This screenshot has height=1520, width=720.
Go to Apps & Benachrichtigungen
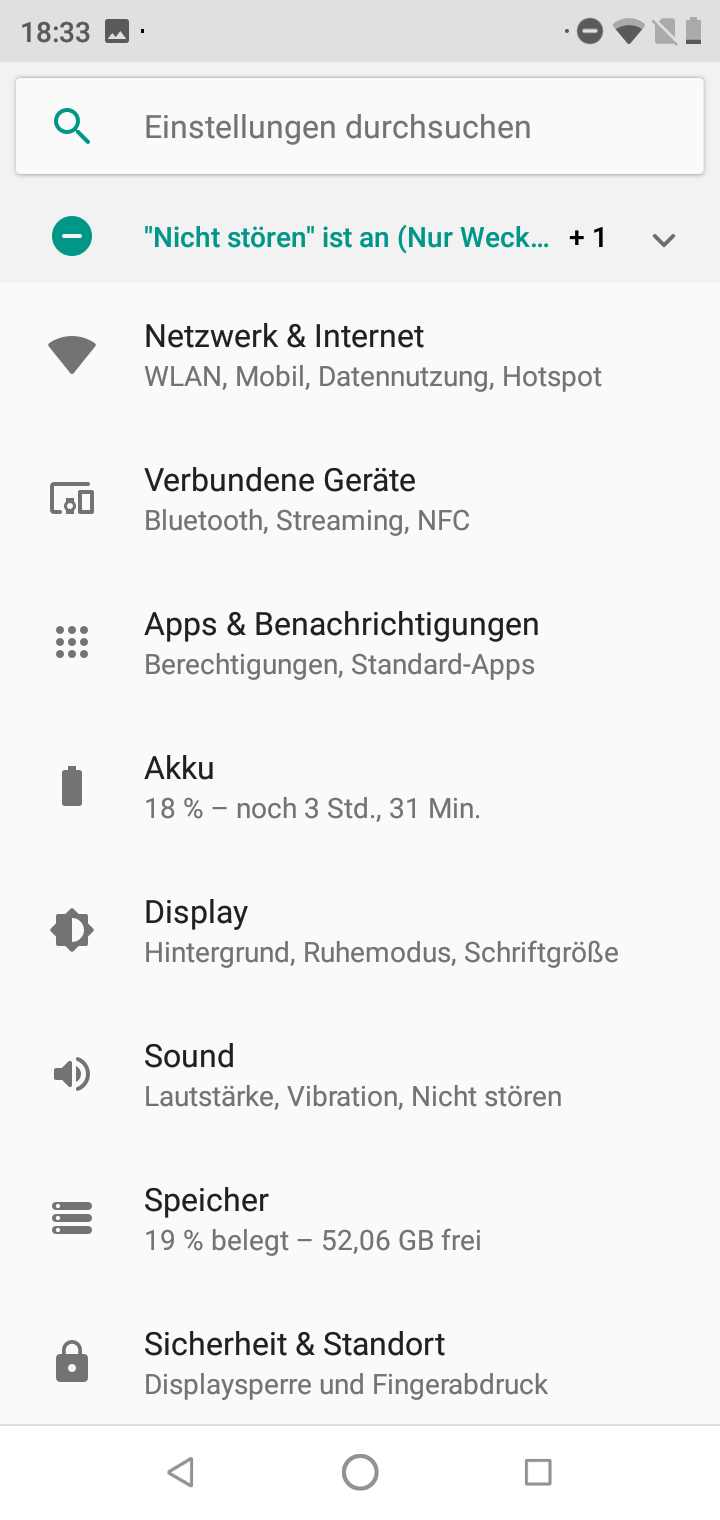[360, 643]
